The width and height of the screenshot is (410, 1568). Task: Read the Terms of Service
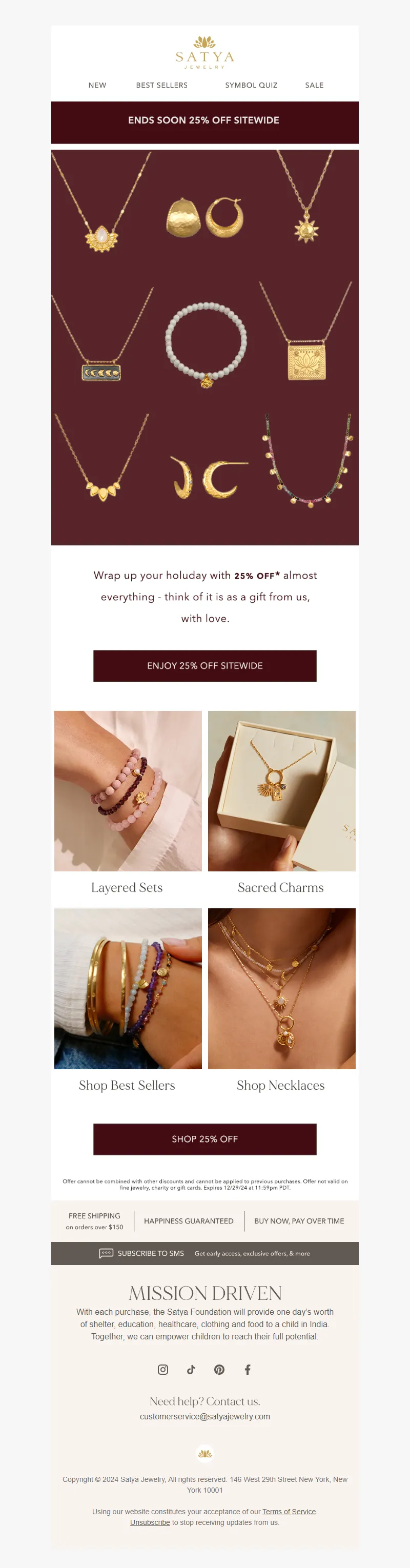289,1512
